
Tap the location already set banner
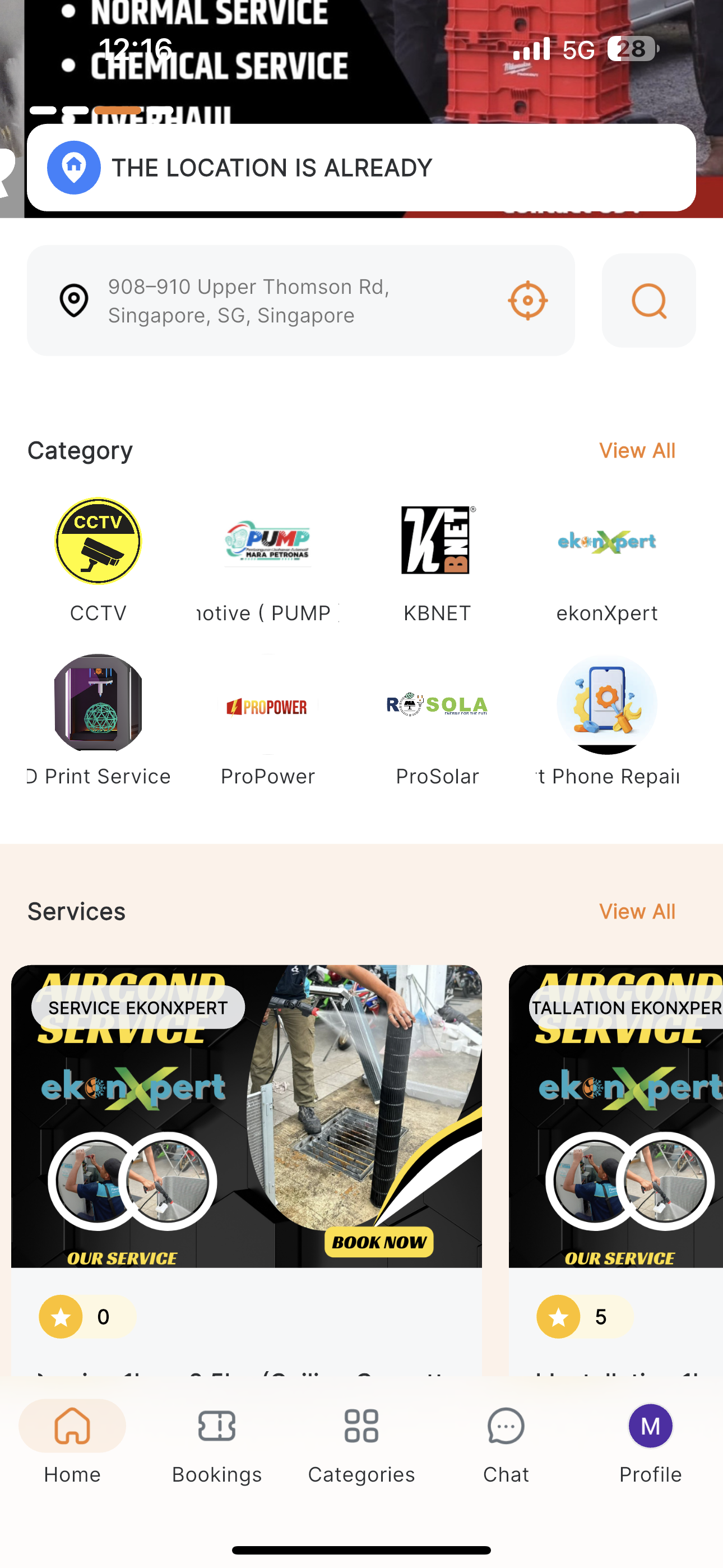(361, 167)
